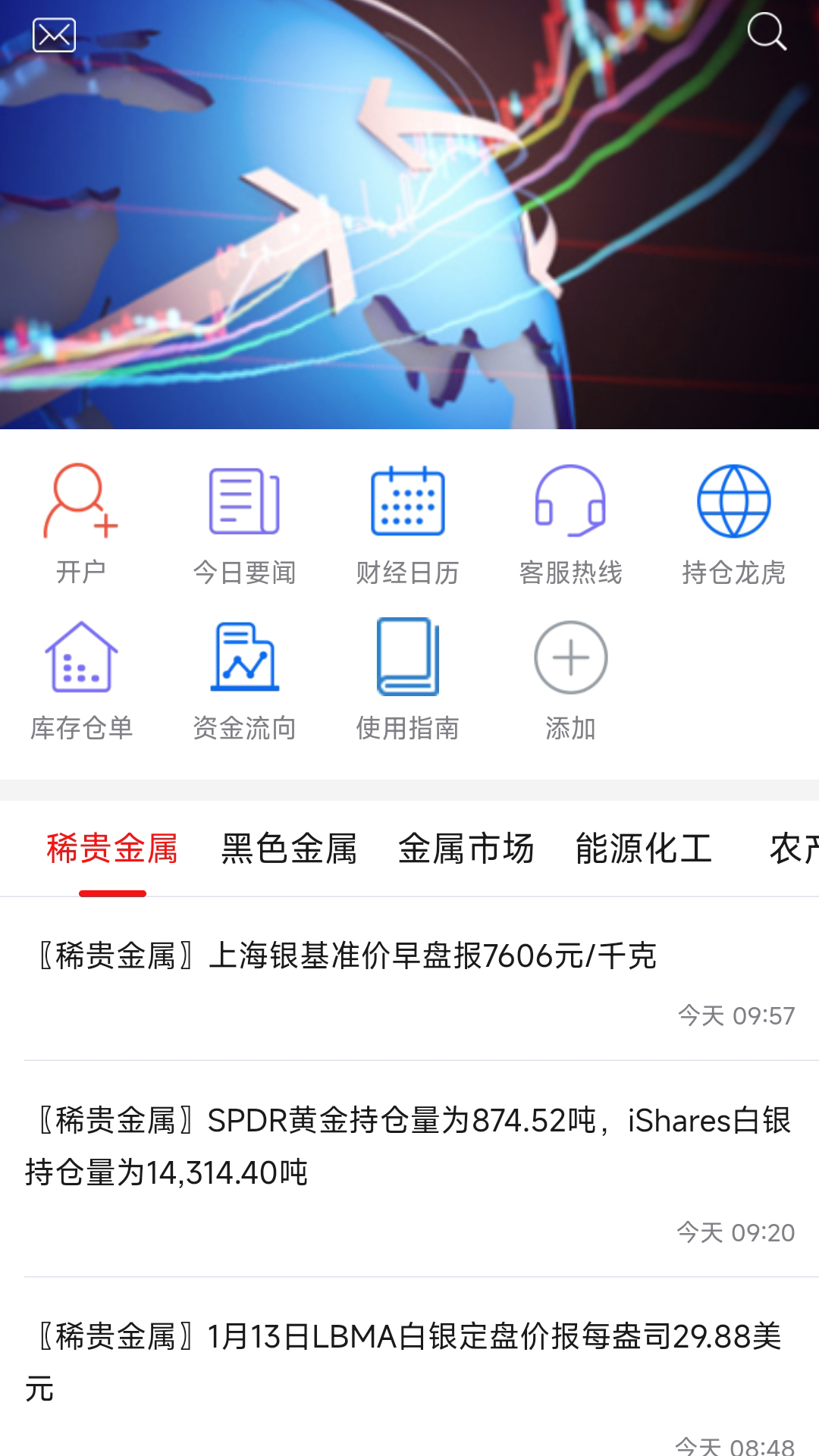Open 库存仓单 warehouse receipts
This screenshot has height=1456, width=819.
point(81,679)
